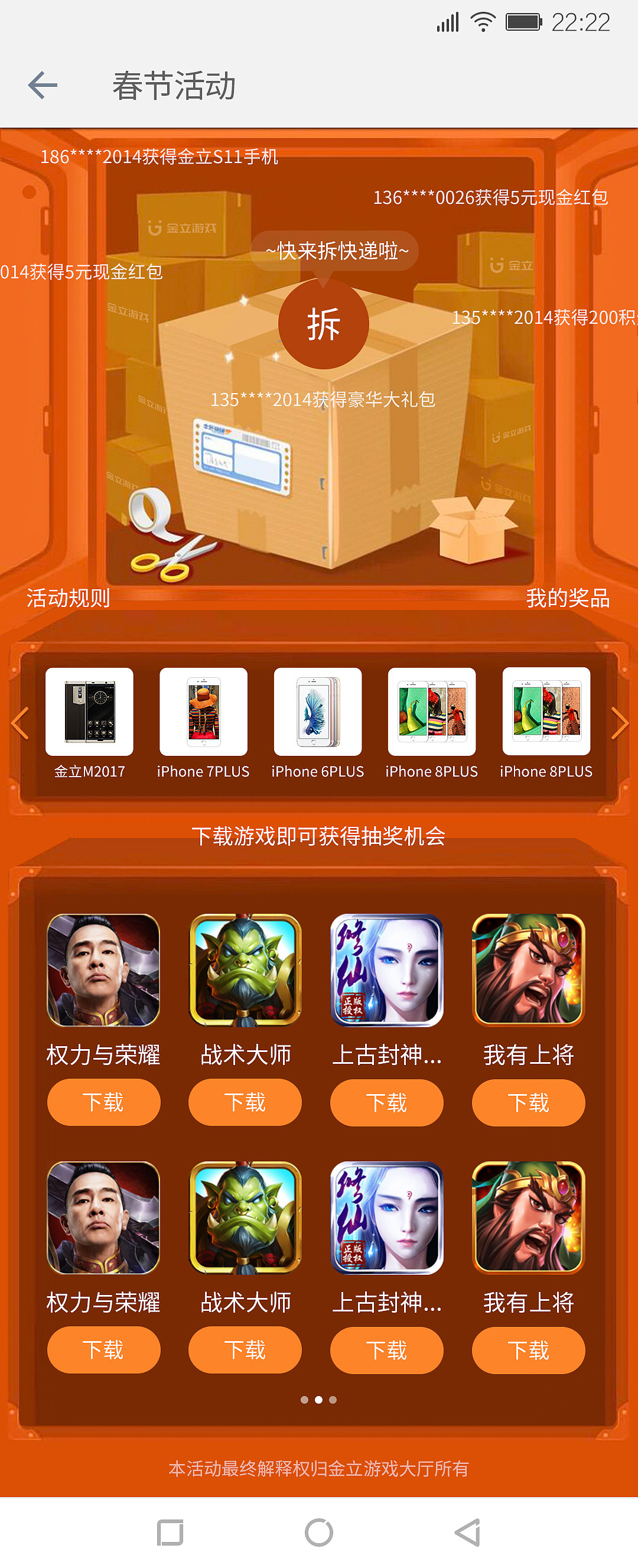Open the recent apps overview

pos(170,1532)
